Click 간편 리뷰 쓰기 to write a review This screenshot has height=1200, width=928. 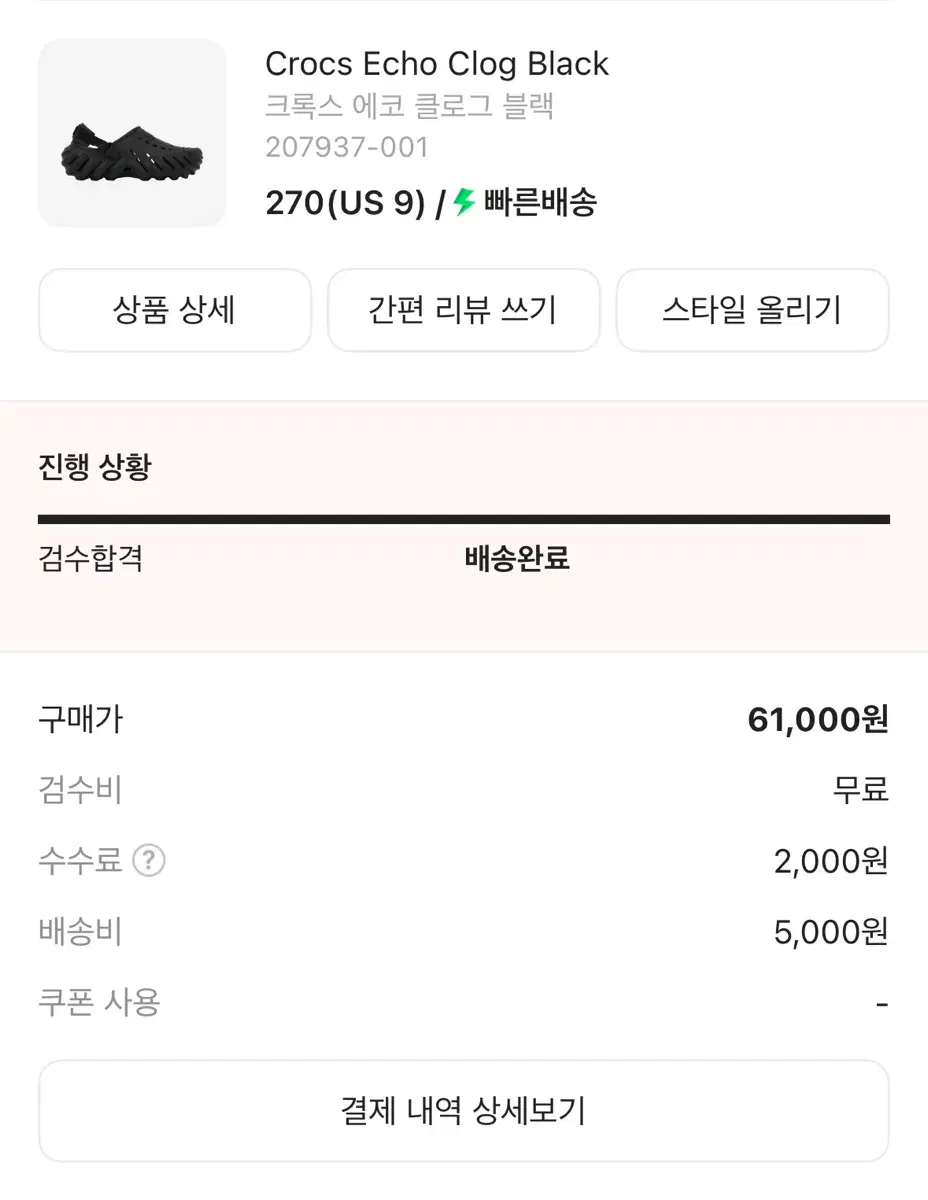(463, 310)
